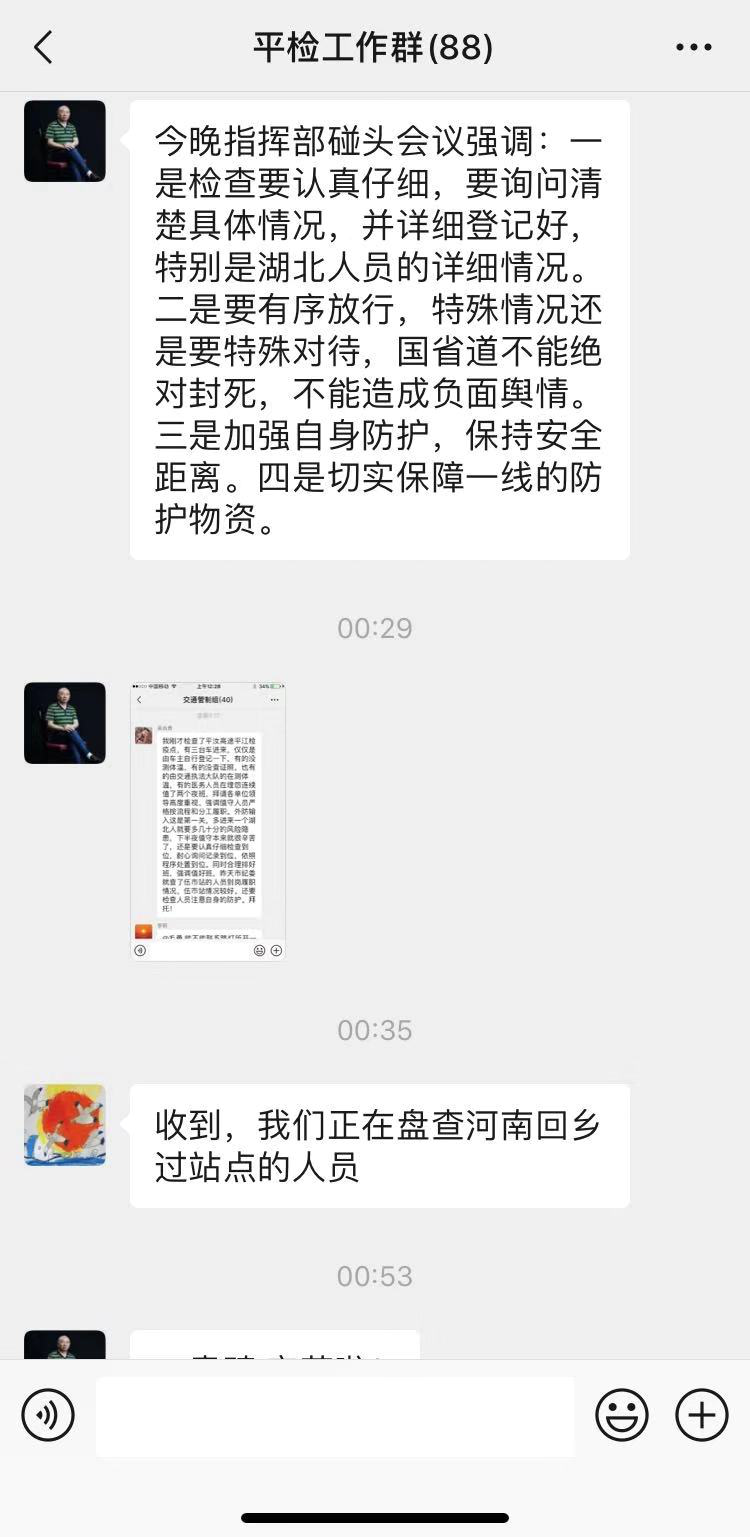Go back from 平检工作群 chat
Image resolution: width=750 pixels, height=1537 pixels.
[43, 47]
